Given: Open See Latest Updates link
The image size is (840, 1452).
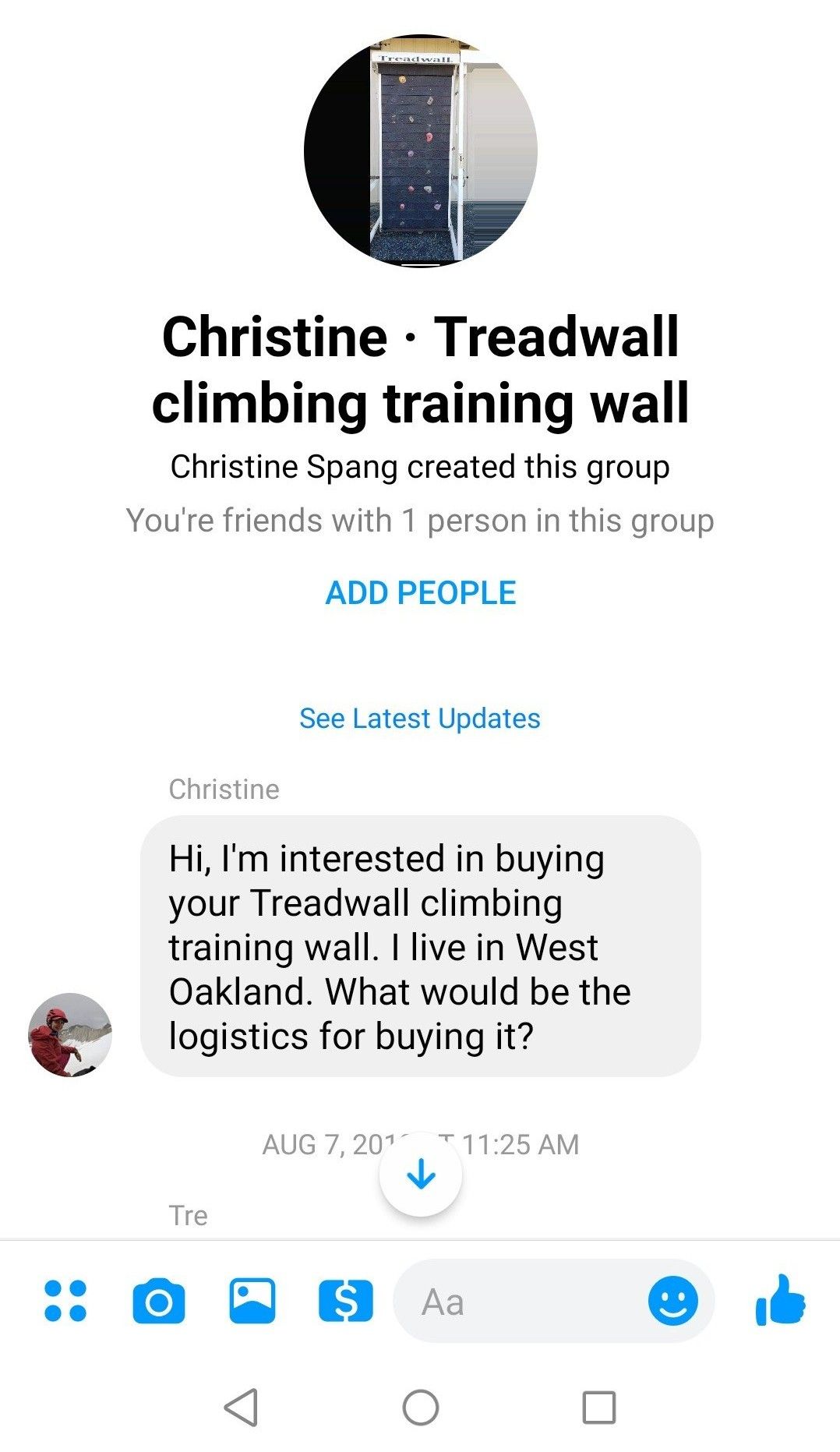Looking at the screenshot, I should [x=419, y=718].
